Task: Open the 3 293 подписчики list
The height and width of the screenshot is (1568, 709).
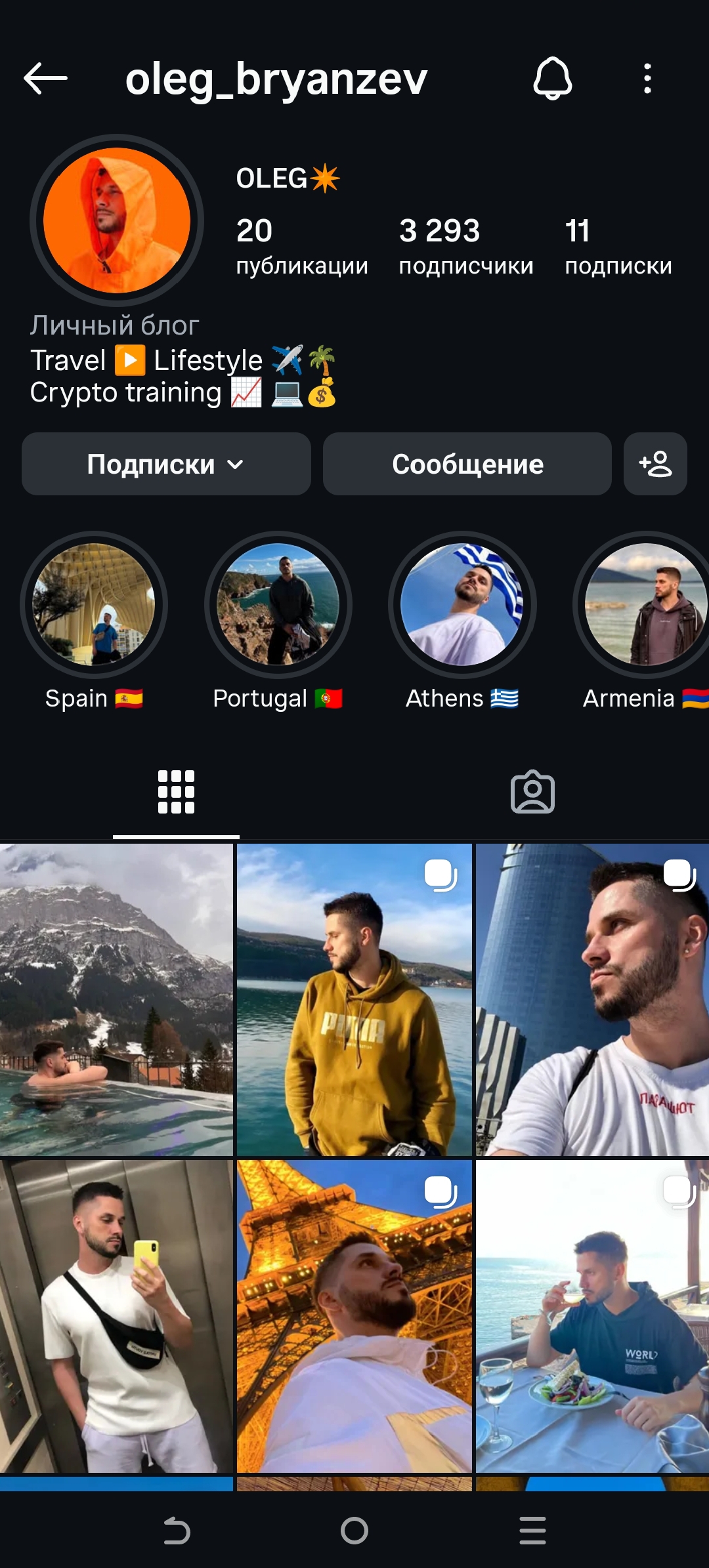Action: coord(465,246)
